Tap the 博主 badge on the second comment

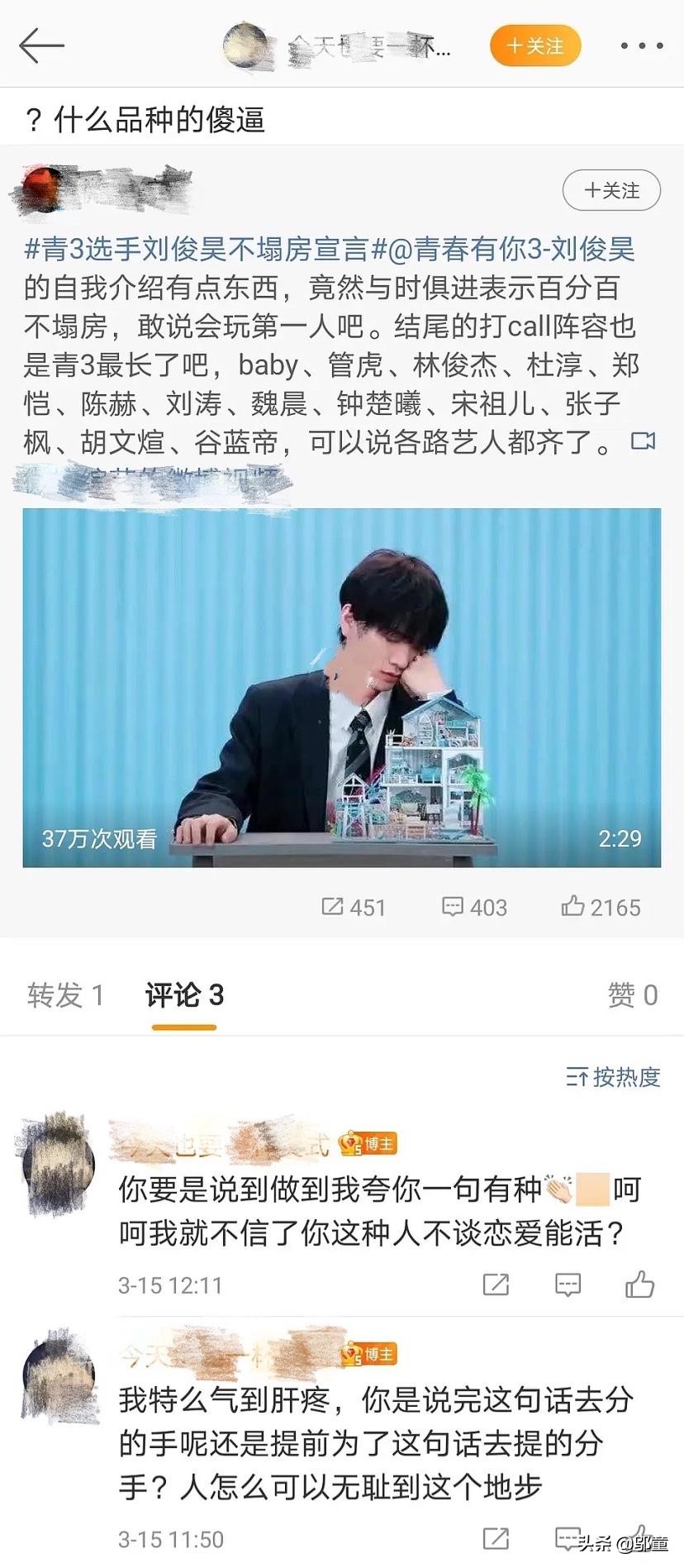[369, 1354]
